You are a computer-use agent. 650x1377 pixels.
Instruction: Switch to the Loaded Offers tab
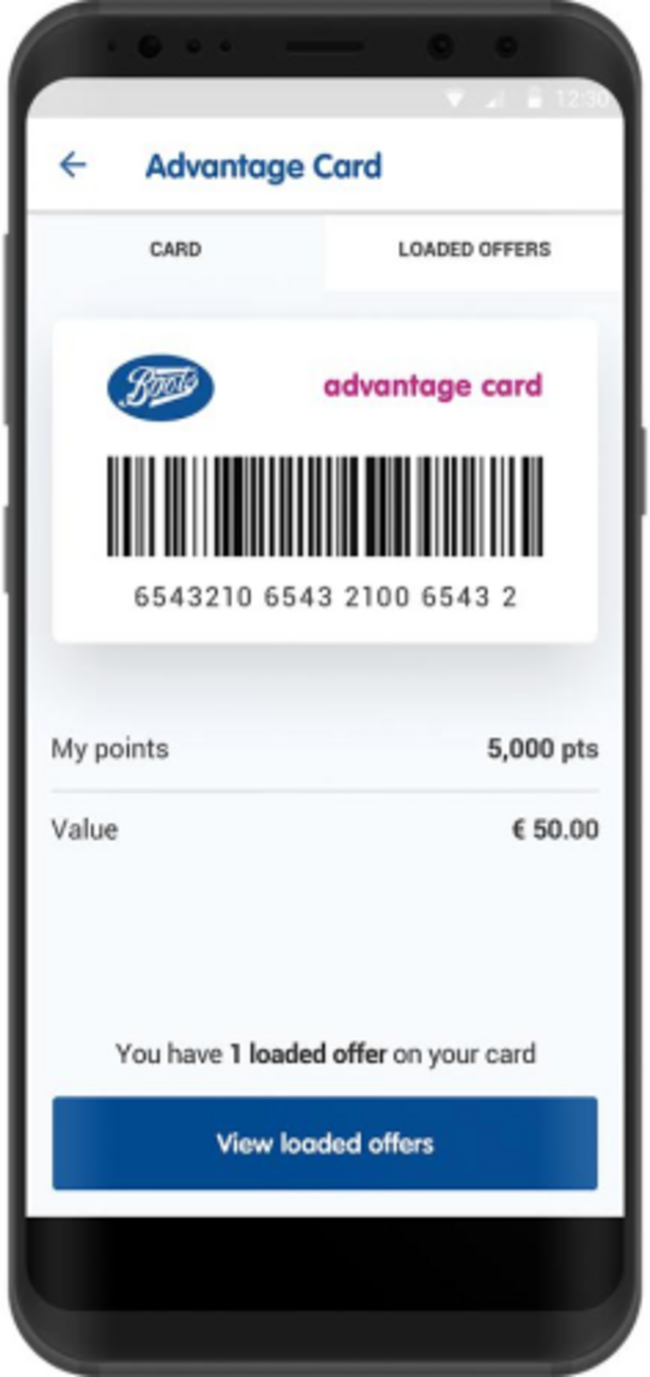coord(474,250)
